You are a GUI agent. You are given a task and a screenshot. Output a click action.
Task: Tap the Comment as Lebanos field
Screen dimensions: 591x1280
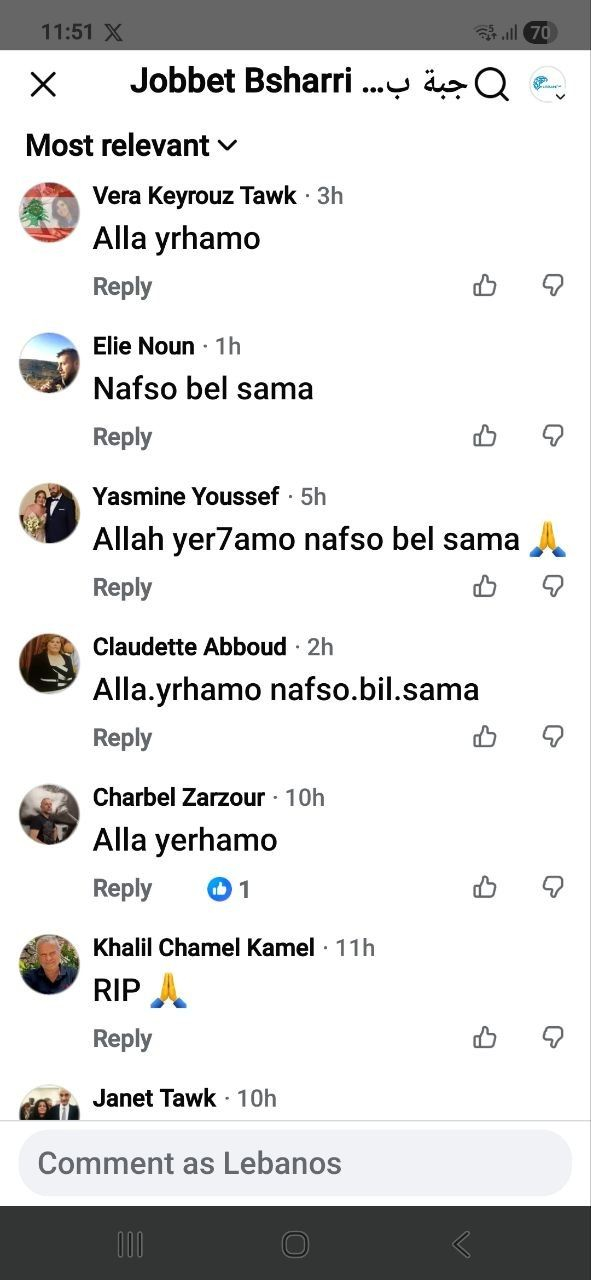[x=295, y=1163]
